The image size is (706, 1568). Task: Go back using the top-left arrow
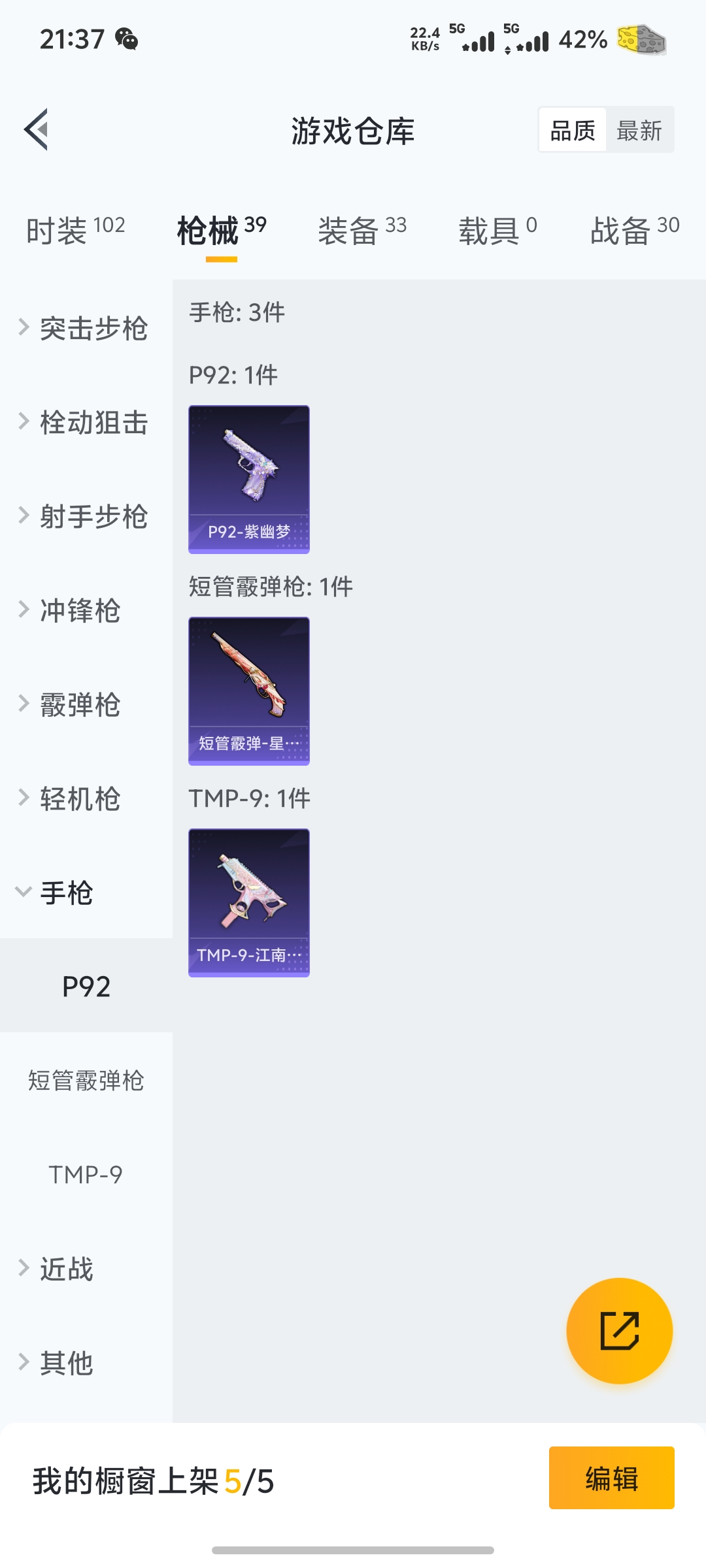(x=37, y=129)
